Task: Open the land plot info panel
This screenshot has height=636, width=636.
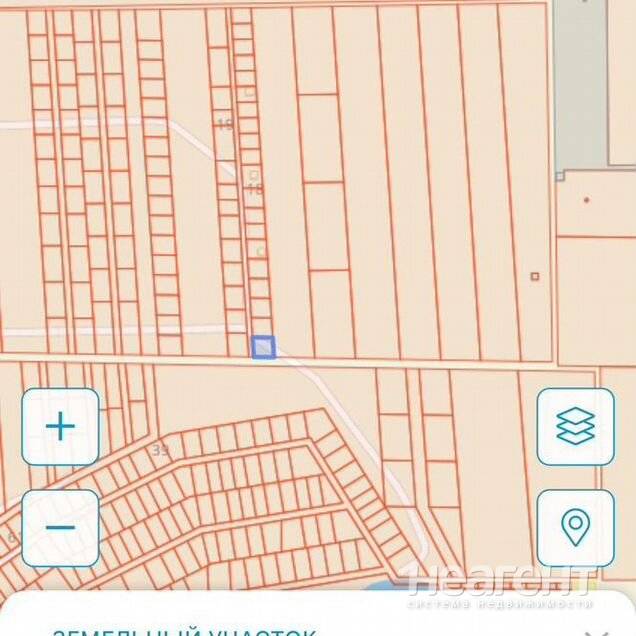Action: [x=185, y=628]
